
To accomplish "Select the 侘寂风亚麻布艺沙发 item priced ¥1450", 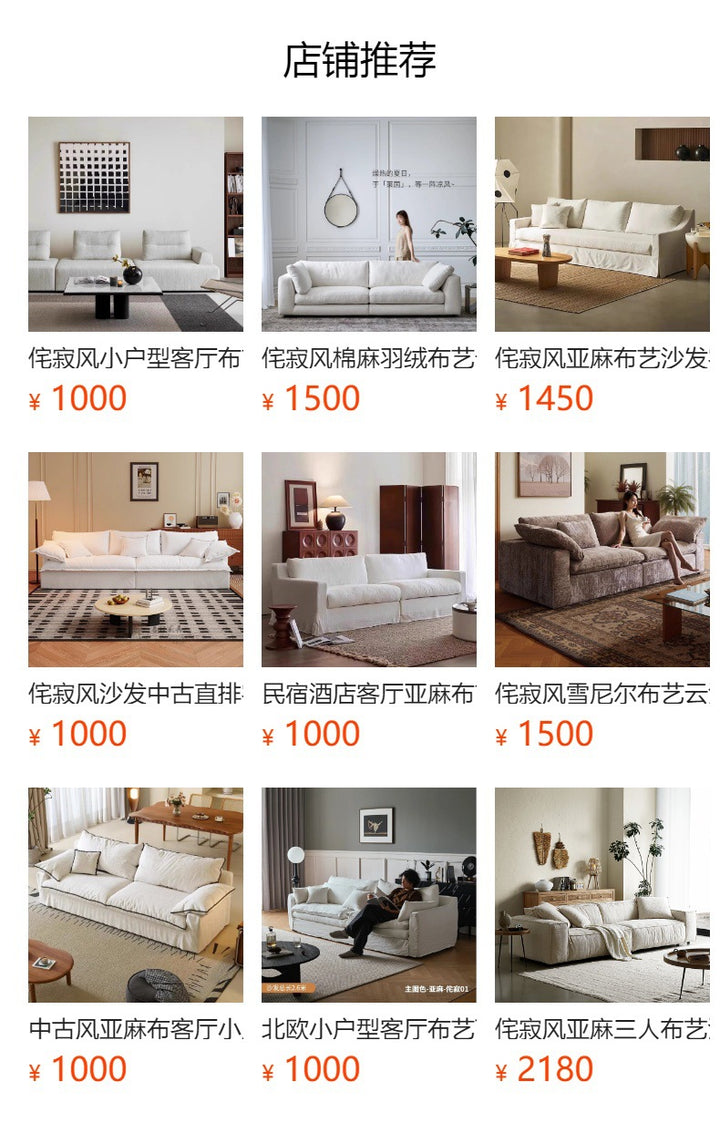I will (x=602, y=224).
